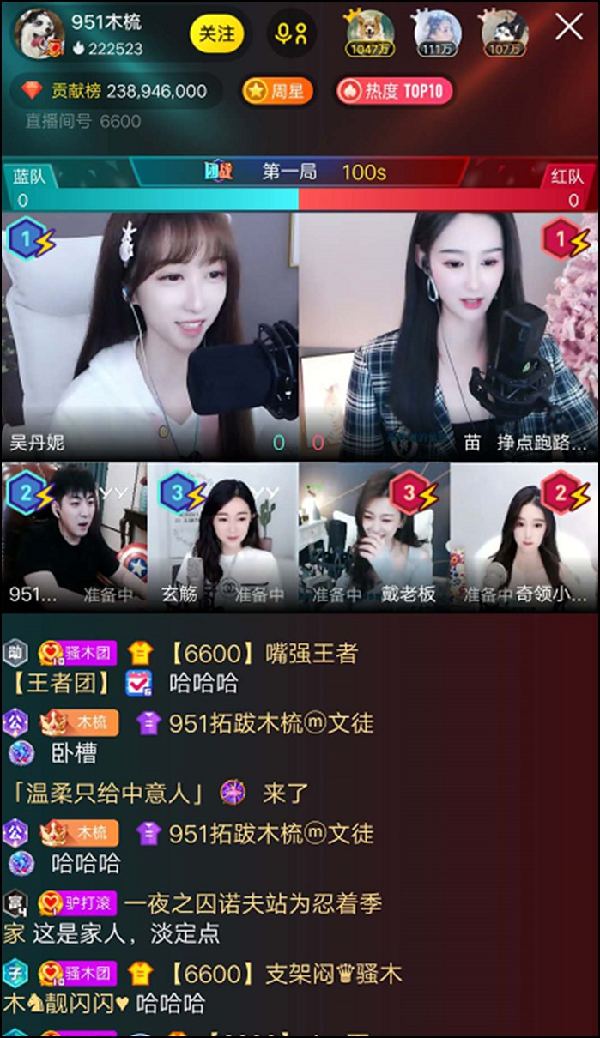View the contributor with 111万

(x=437, y=32)
